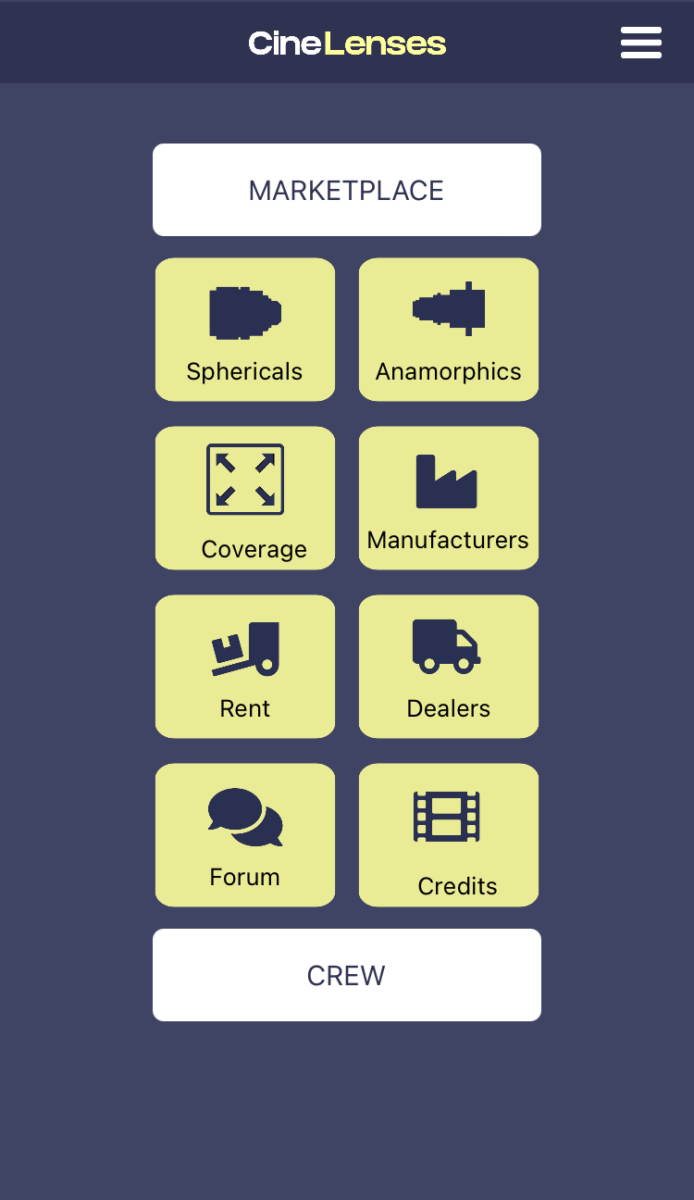This screenshot has width=694, height=1200.
Task: Tap the Crew button
Action: click(347, 975)
